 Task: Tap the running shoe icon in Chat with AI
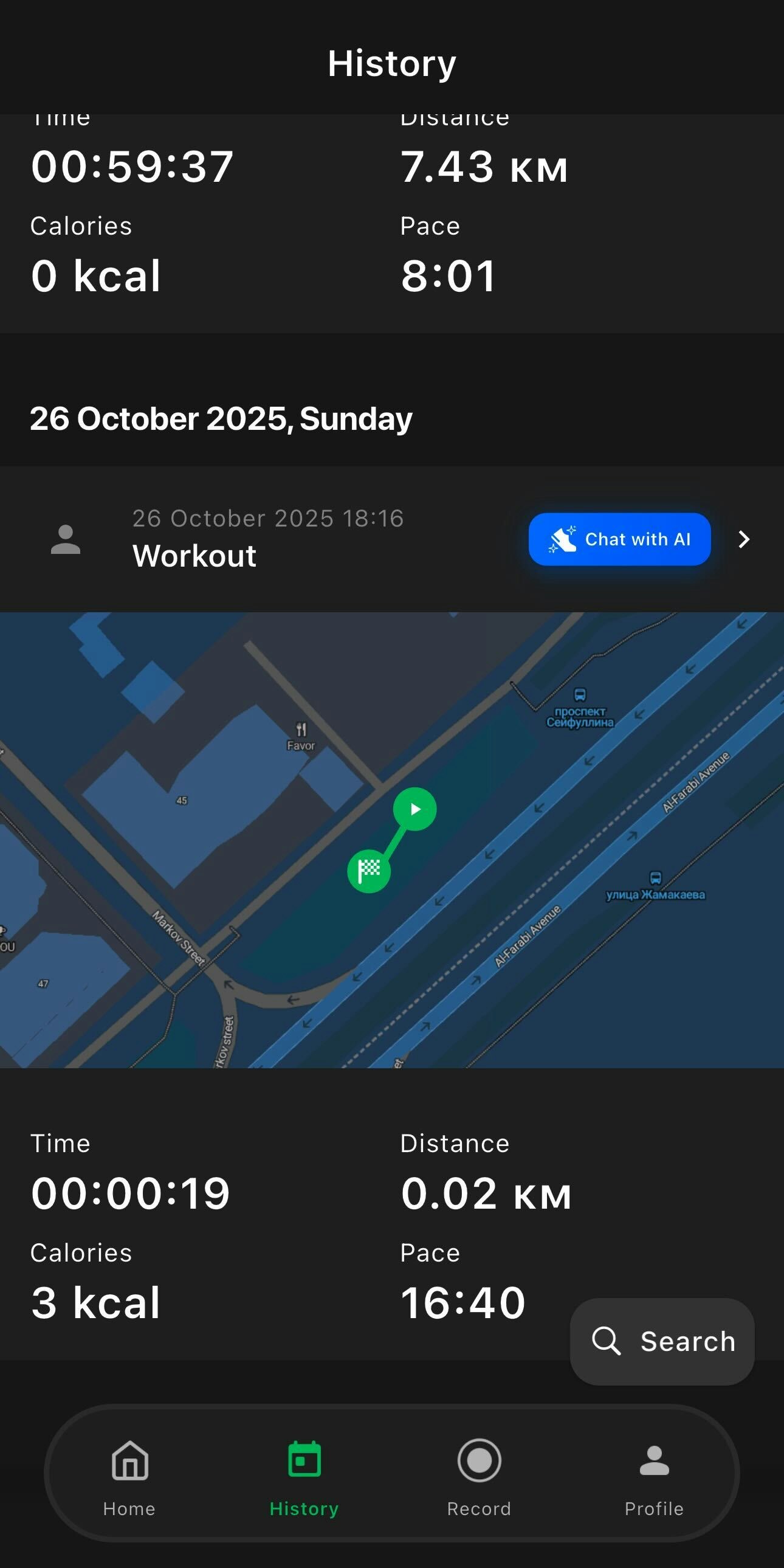pos(561,538)
